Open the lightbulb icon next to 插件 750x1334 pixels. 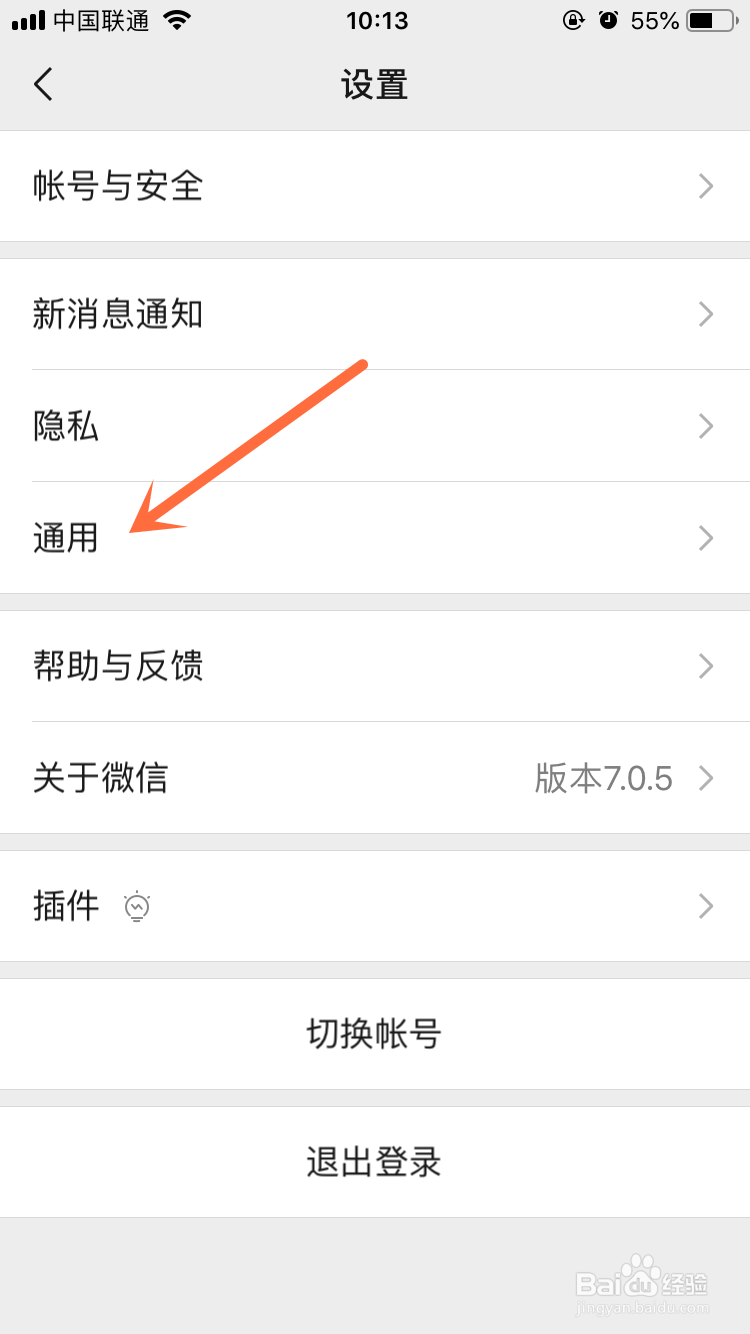pyautogui.click(x=137, y=906)
